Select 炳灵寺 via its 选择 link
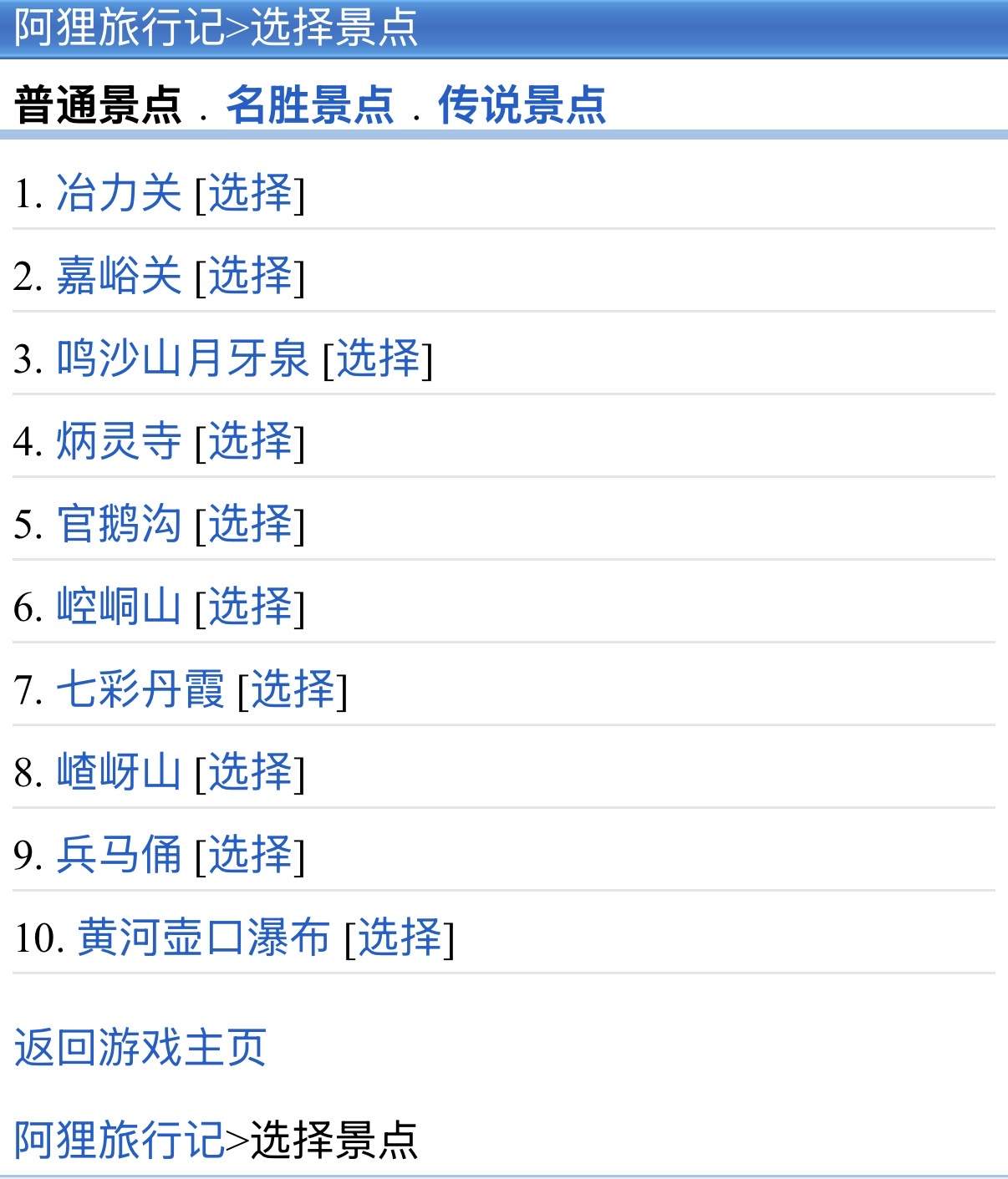 (x=250, y=441)
